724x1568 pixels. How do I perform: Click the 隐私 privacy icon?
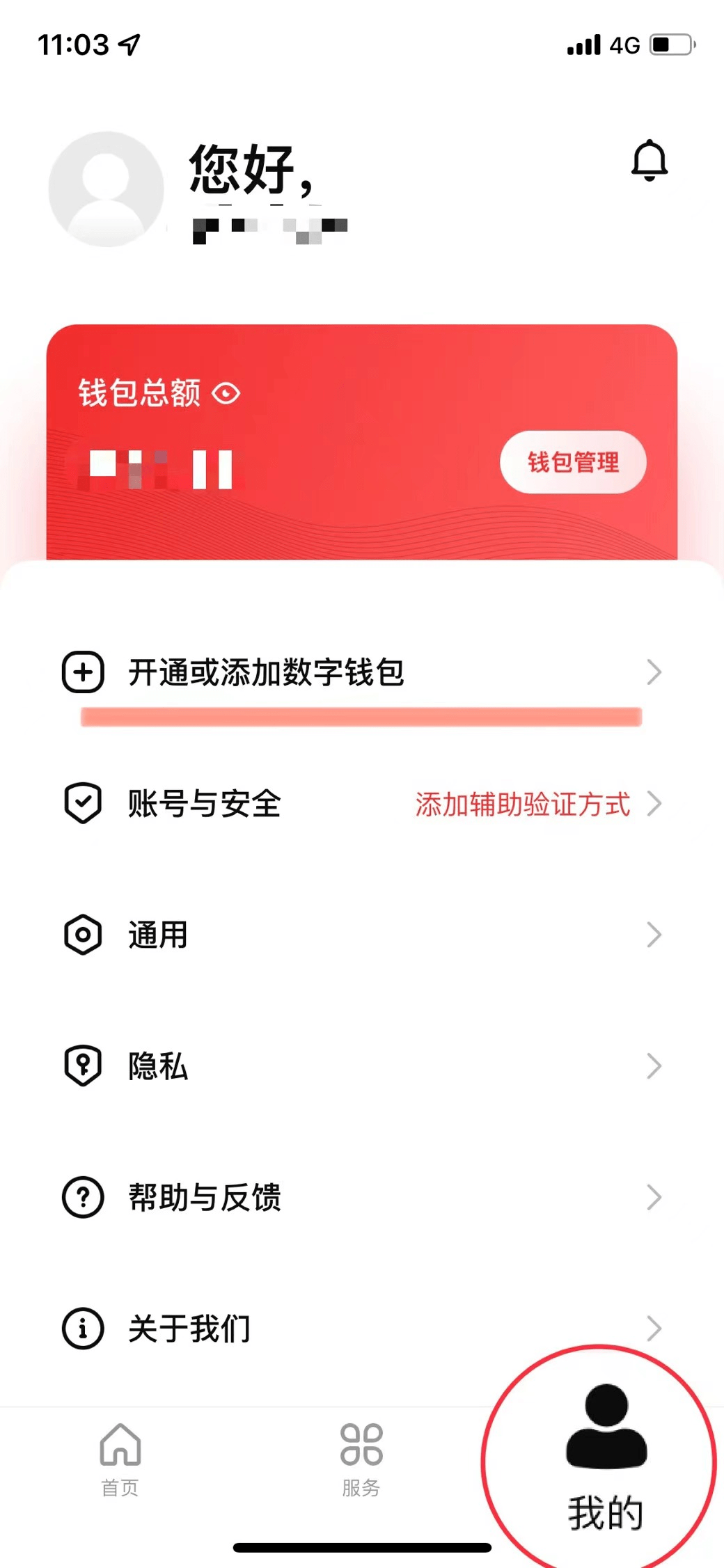pyautogui.click(x=83, y=1066)
